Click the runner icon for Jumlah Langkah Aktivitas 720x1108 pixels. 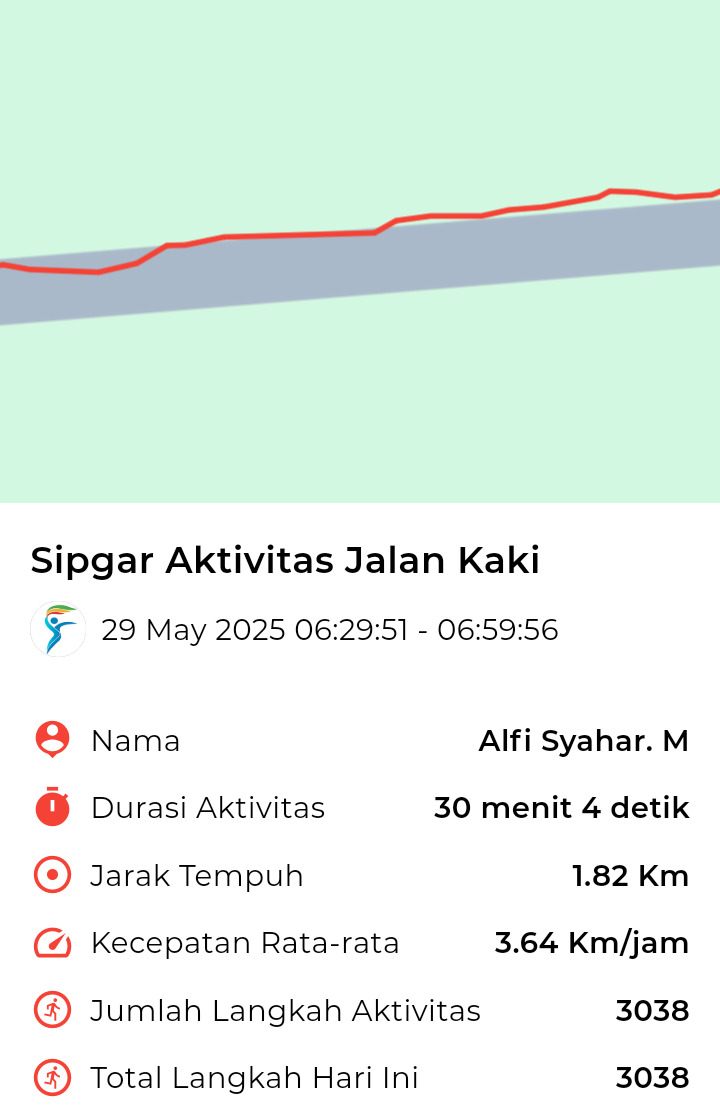[52, 1009]
